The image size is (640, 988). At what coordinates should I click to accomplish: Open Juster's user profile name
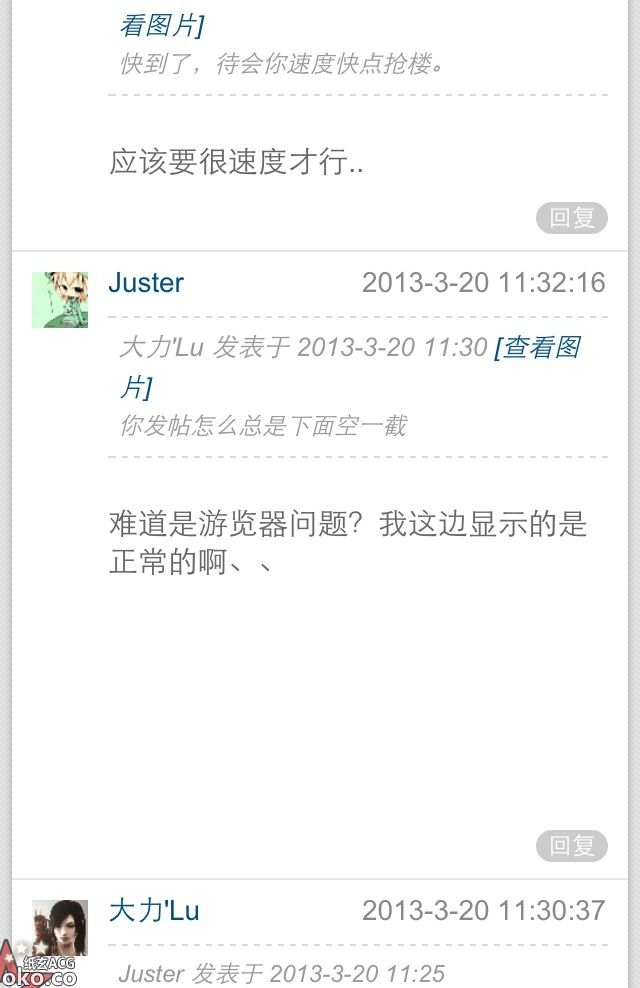click(x=146, y=283)
